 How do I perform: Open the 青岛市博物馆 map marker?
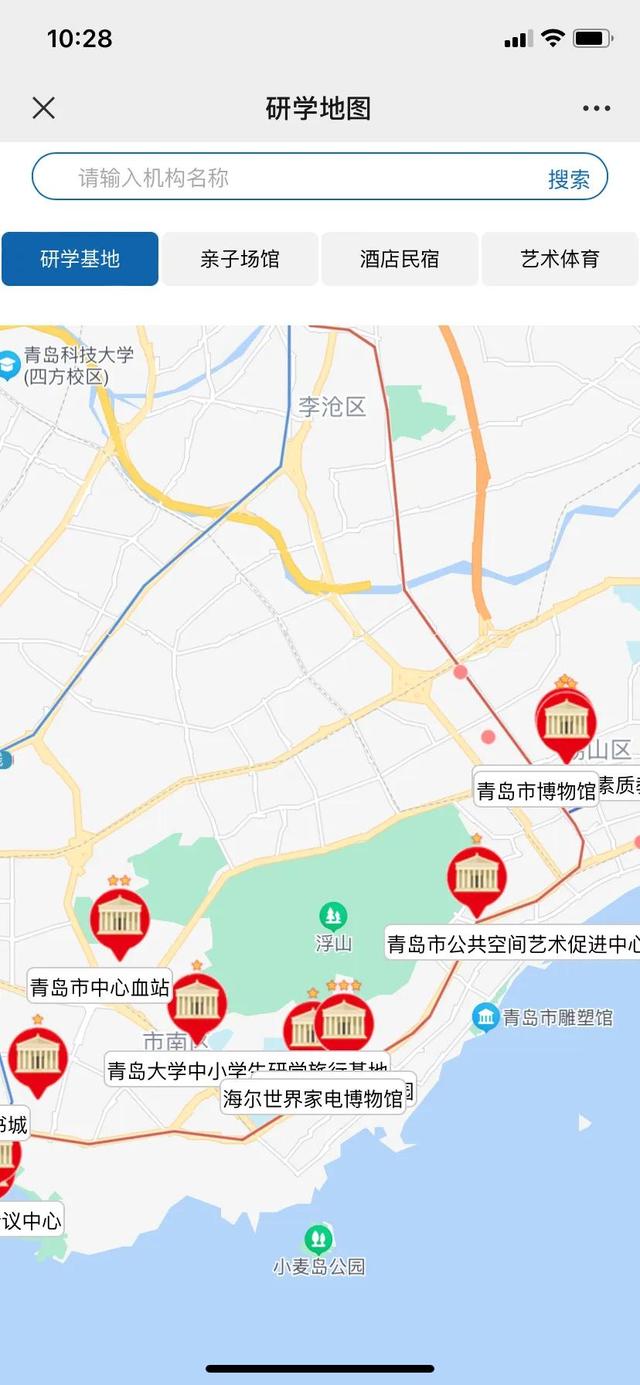(566, 720)
